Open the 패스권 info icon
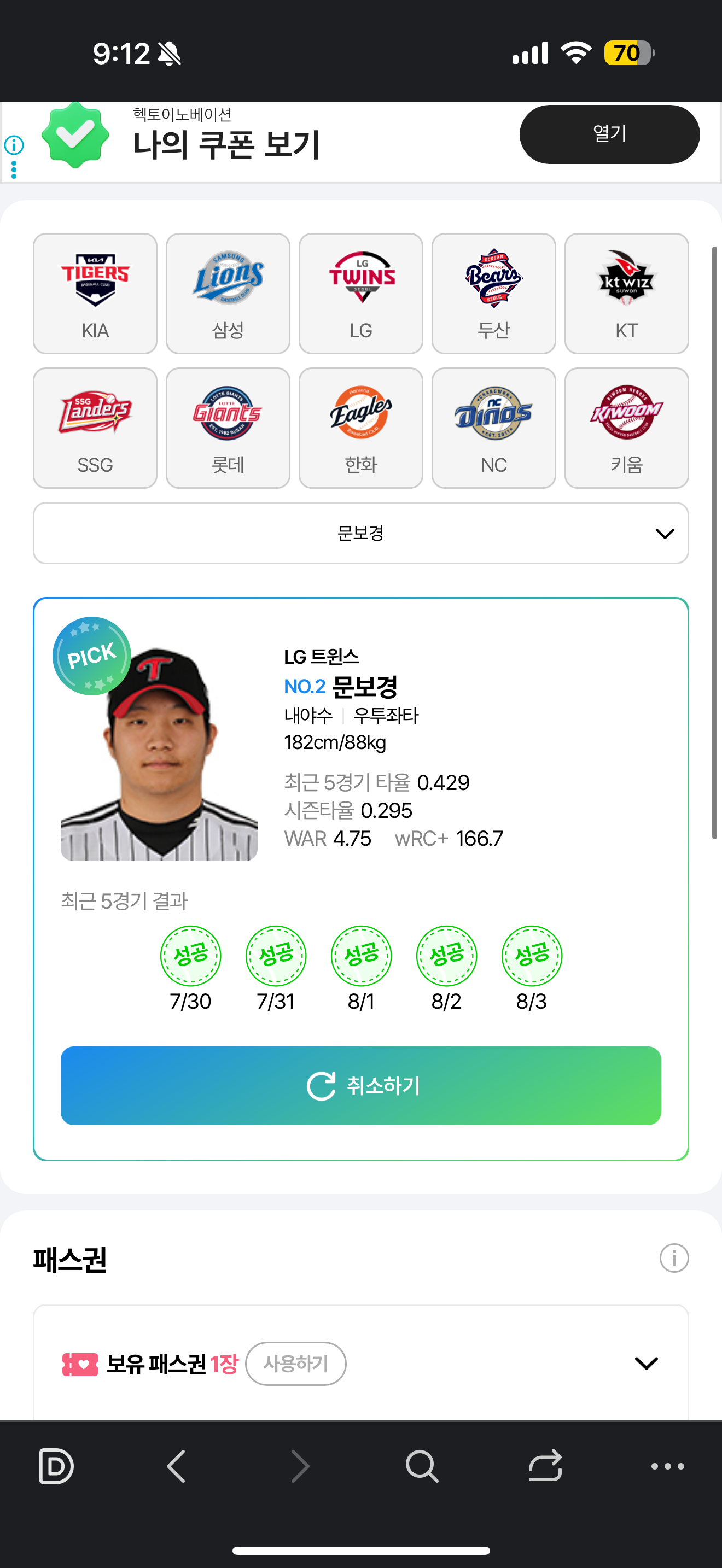The image size is (722, 1568). coord(674,1258)
